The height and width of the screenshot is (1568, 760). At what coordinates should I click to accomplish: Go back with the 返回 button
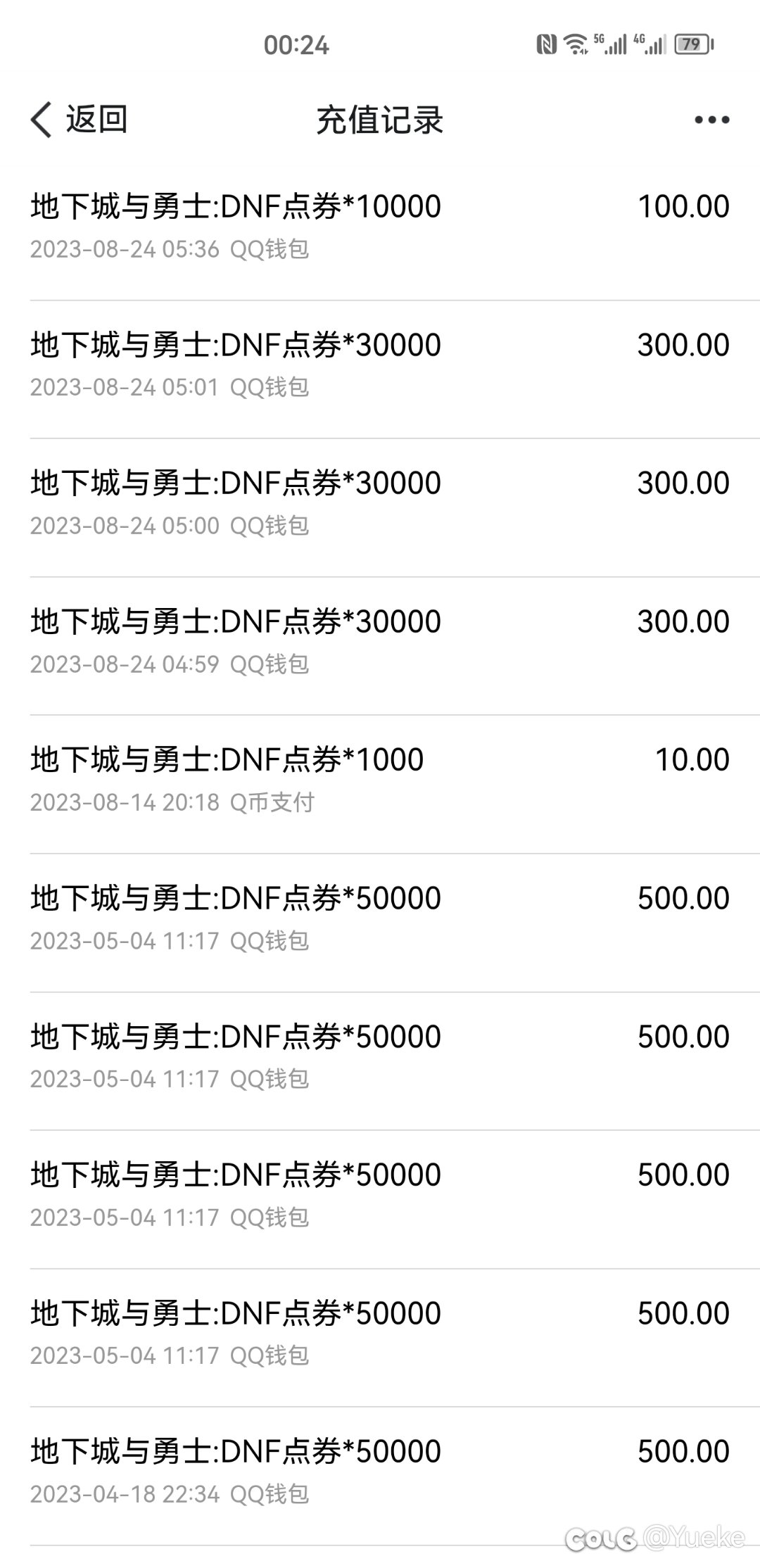coord(79,119)
